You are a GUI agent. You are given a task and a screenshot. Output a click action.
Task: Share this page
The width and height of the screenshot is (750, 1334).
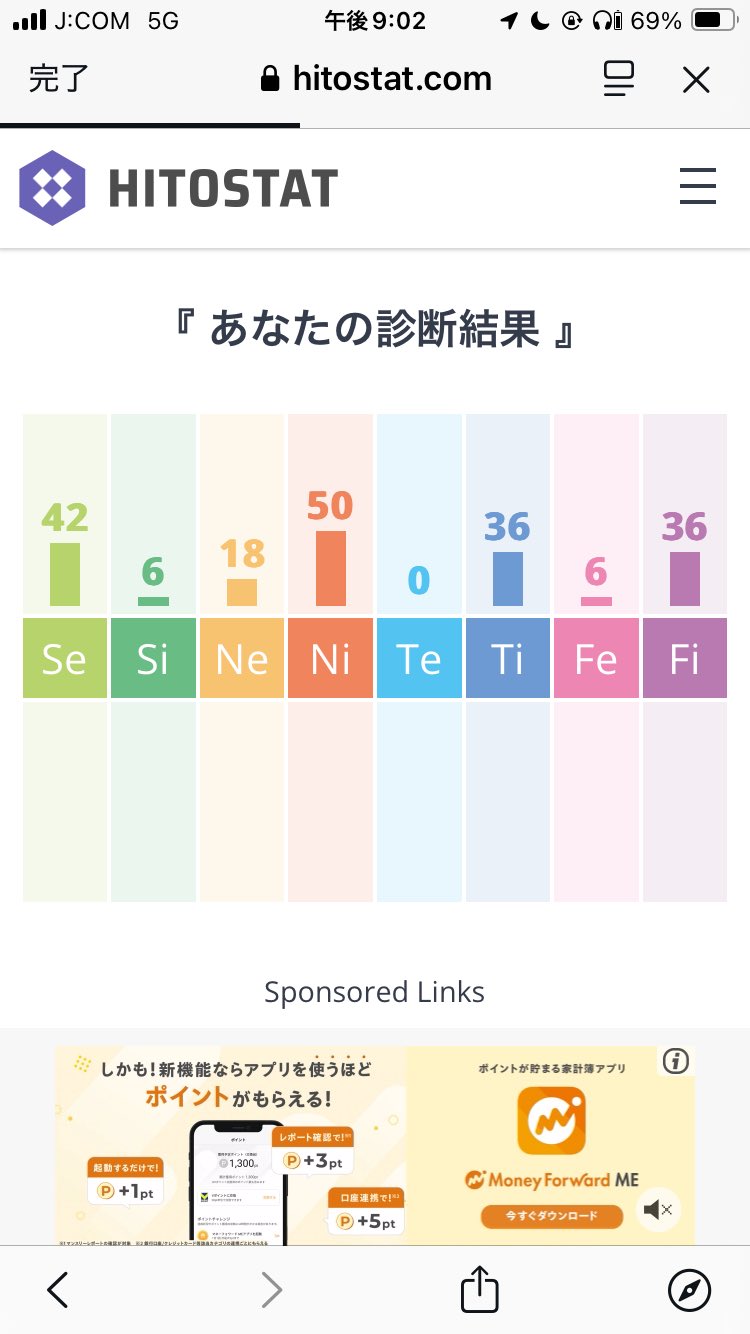coord(479,1288)
